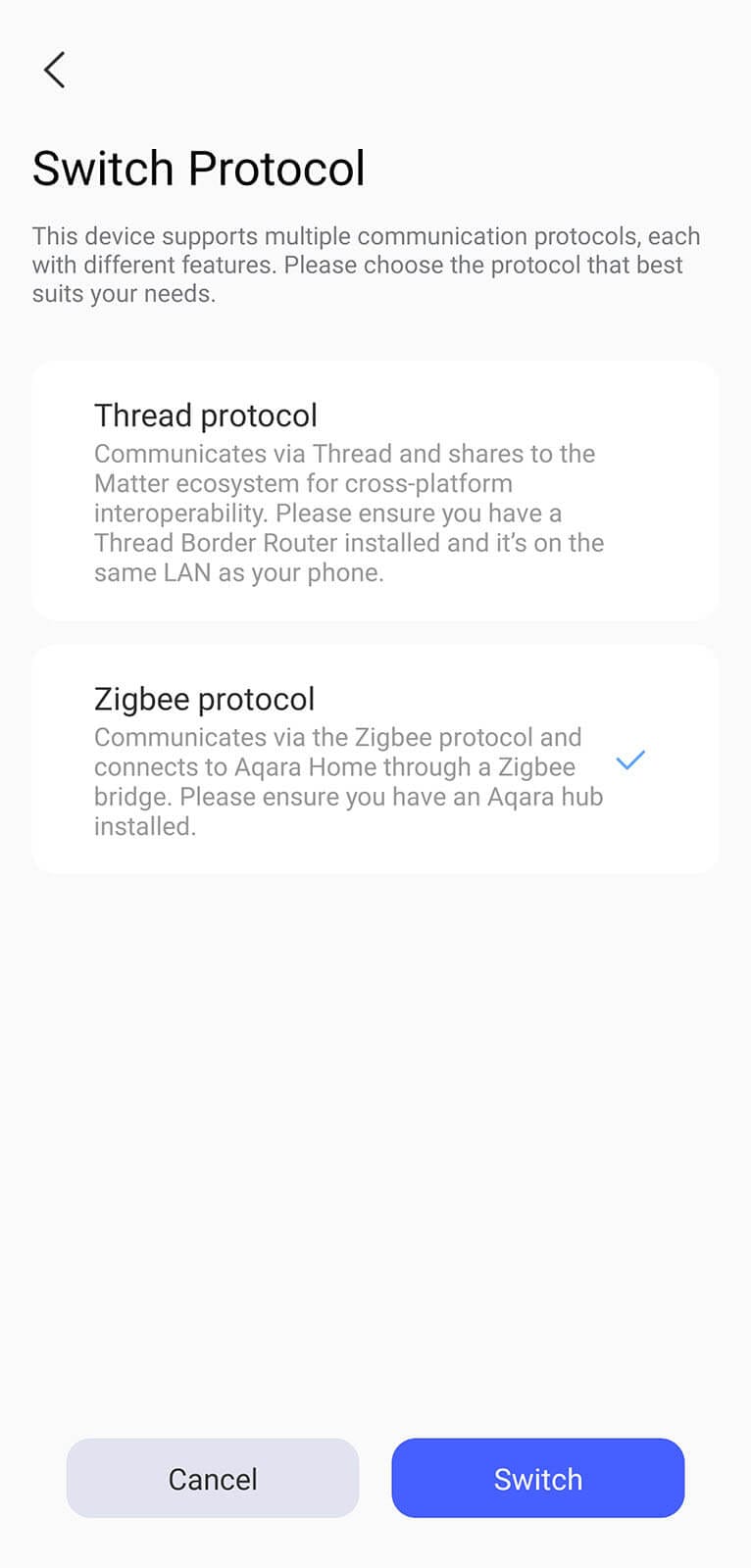The image size is (751, 1568).
Task: Tap the instruction paragraph below the title
Action: pos(367,265)
